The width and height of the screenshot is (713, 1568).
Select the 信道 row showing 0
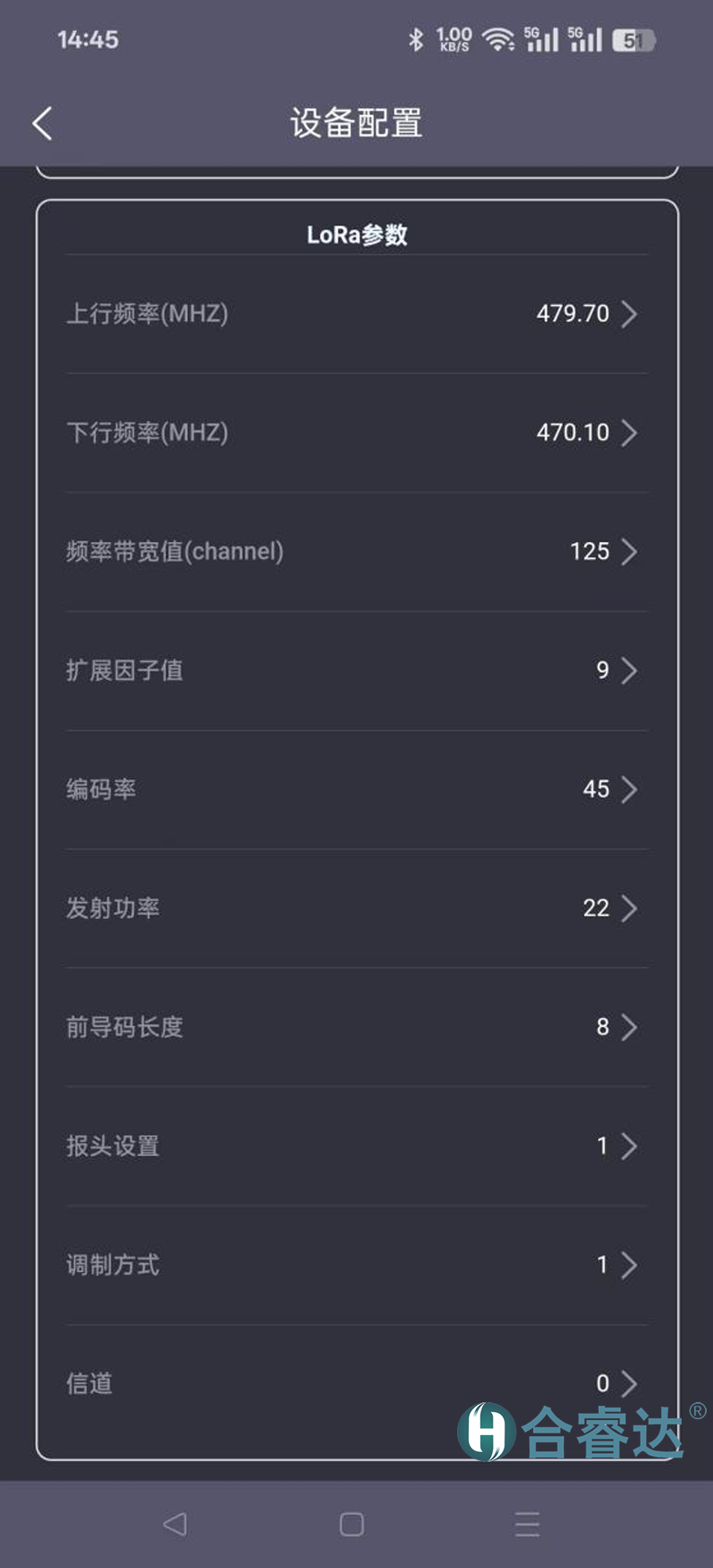point(356,1383)
